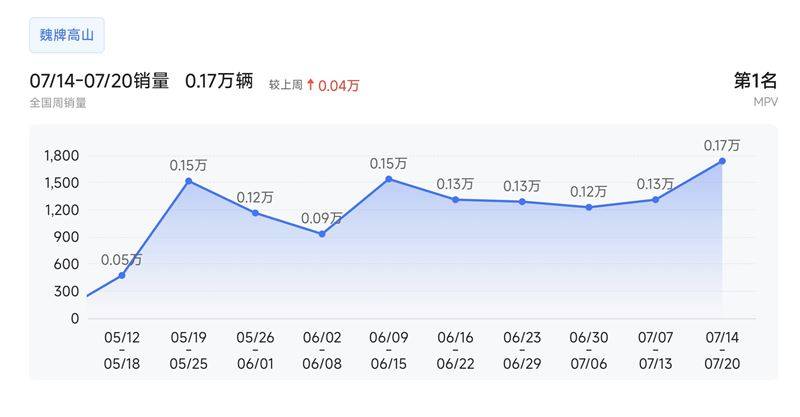The width and height of the screenshot is (800, 417).
Task: Select the 06/09-06/15 data point
Action: click(x=388, y=179)
